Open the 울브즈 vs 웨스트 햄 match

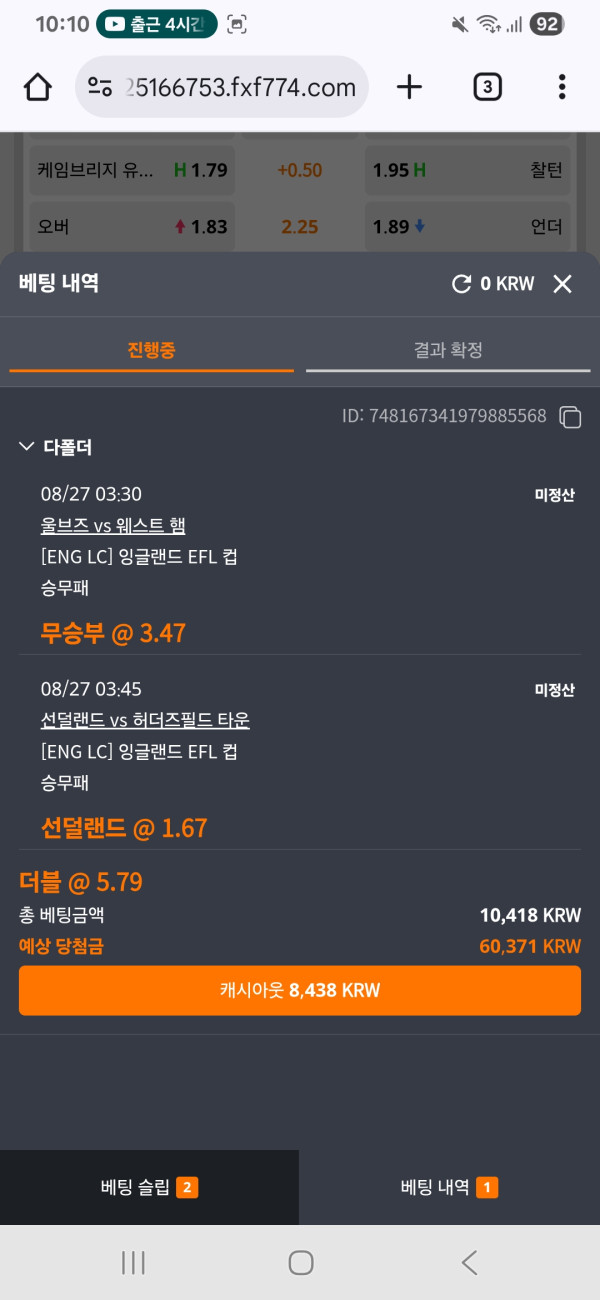point(113,525)
